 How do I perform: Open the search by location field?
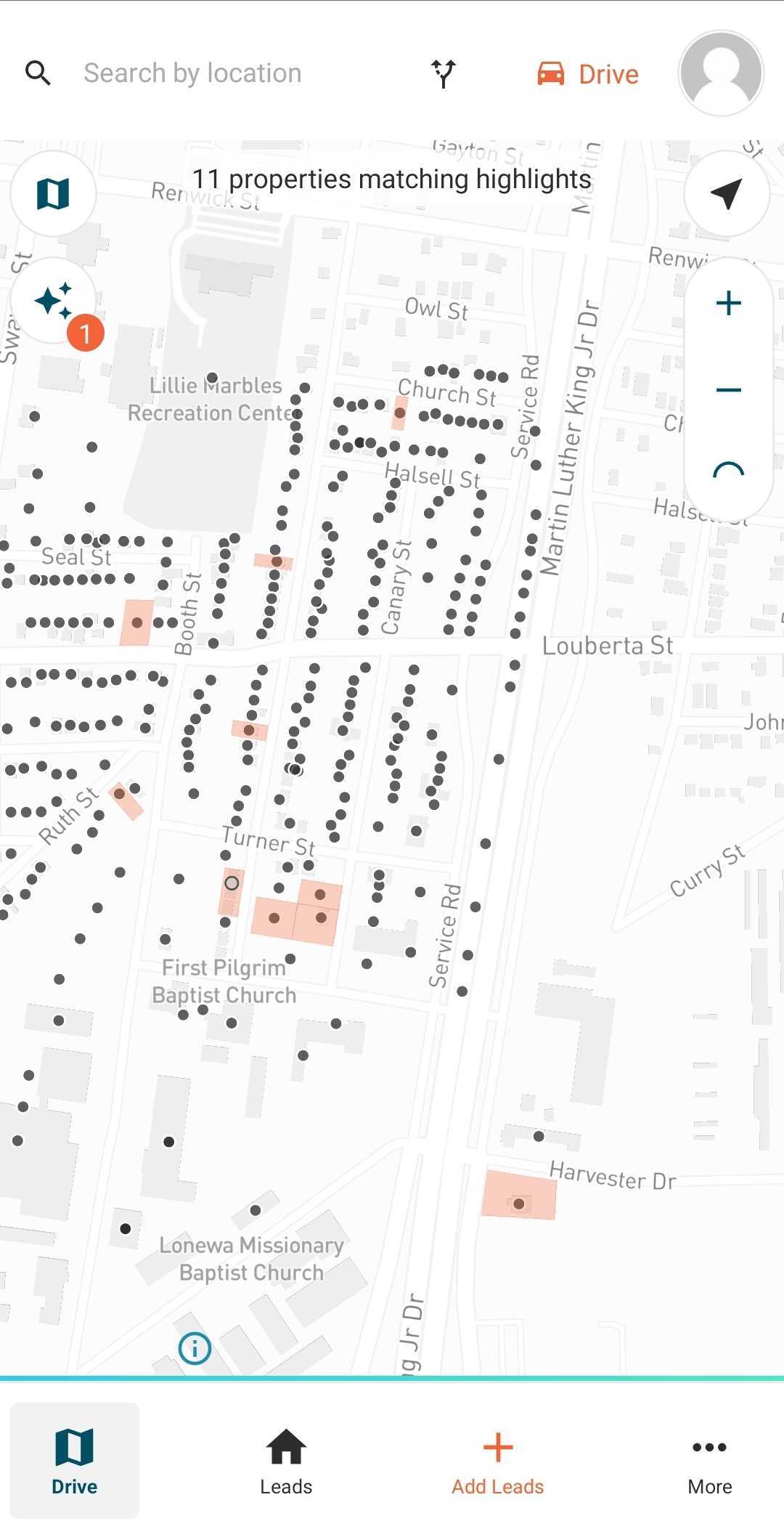click(192, 73)
